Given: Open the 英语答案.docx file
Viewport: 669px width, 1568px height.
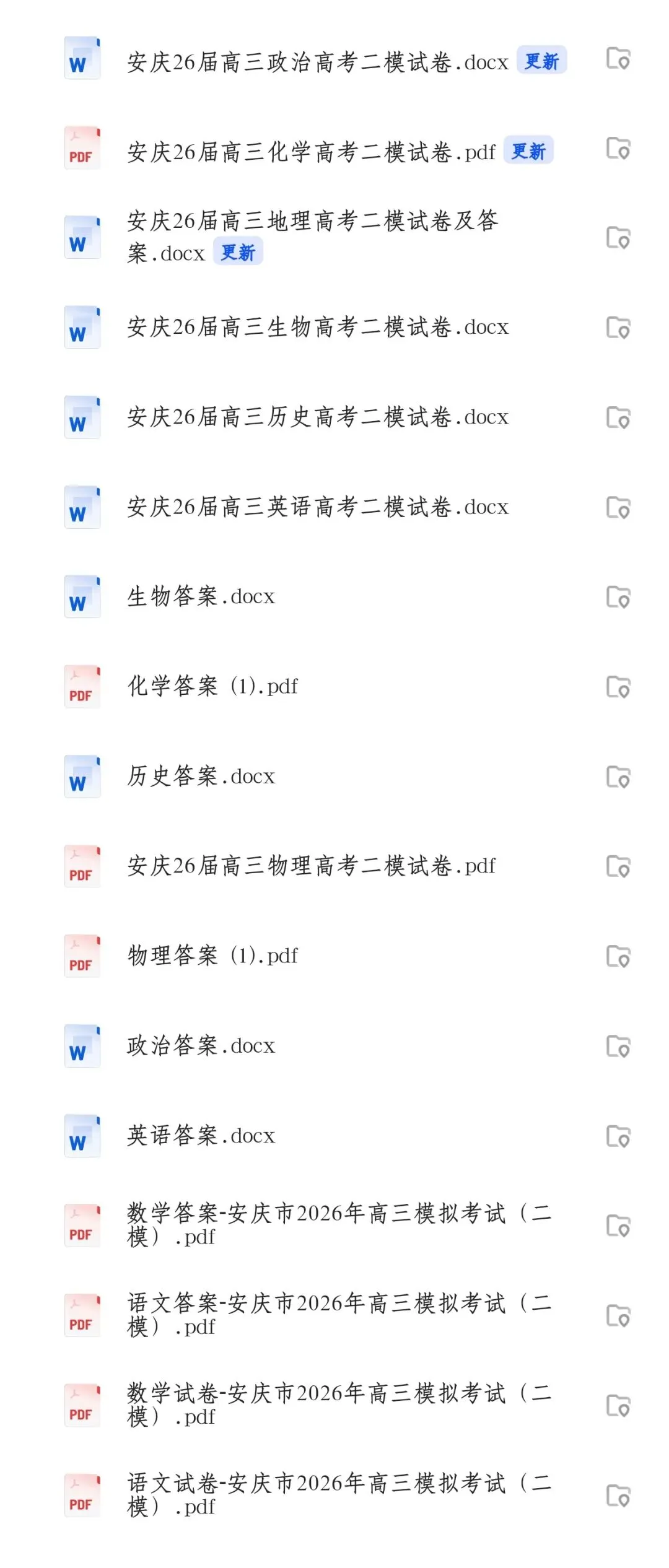Looking at the screenshot, I should tap(201, 1135).
